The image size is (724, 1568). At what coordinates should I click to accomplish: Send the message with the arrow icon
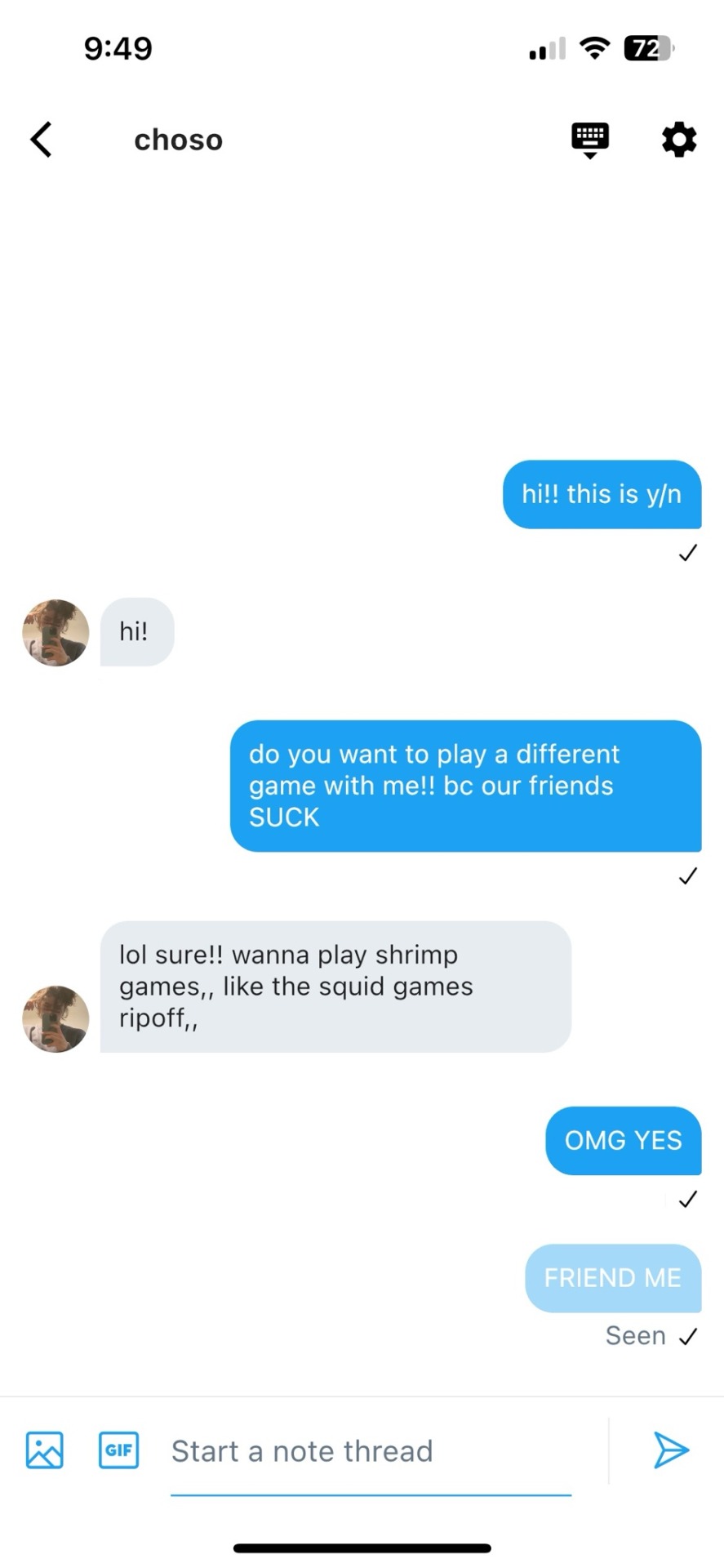(x=671, y=1450)
